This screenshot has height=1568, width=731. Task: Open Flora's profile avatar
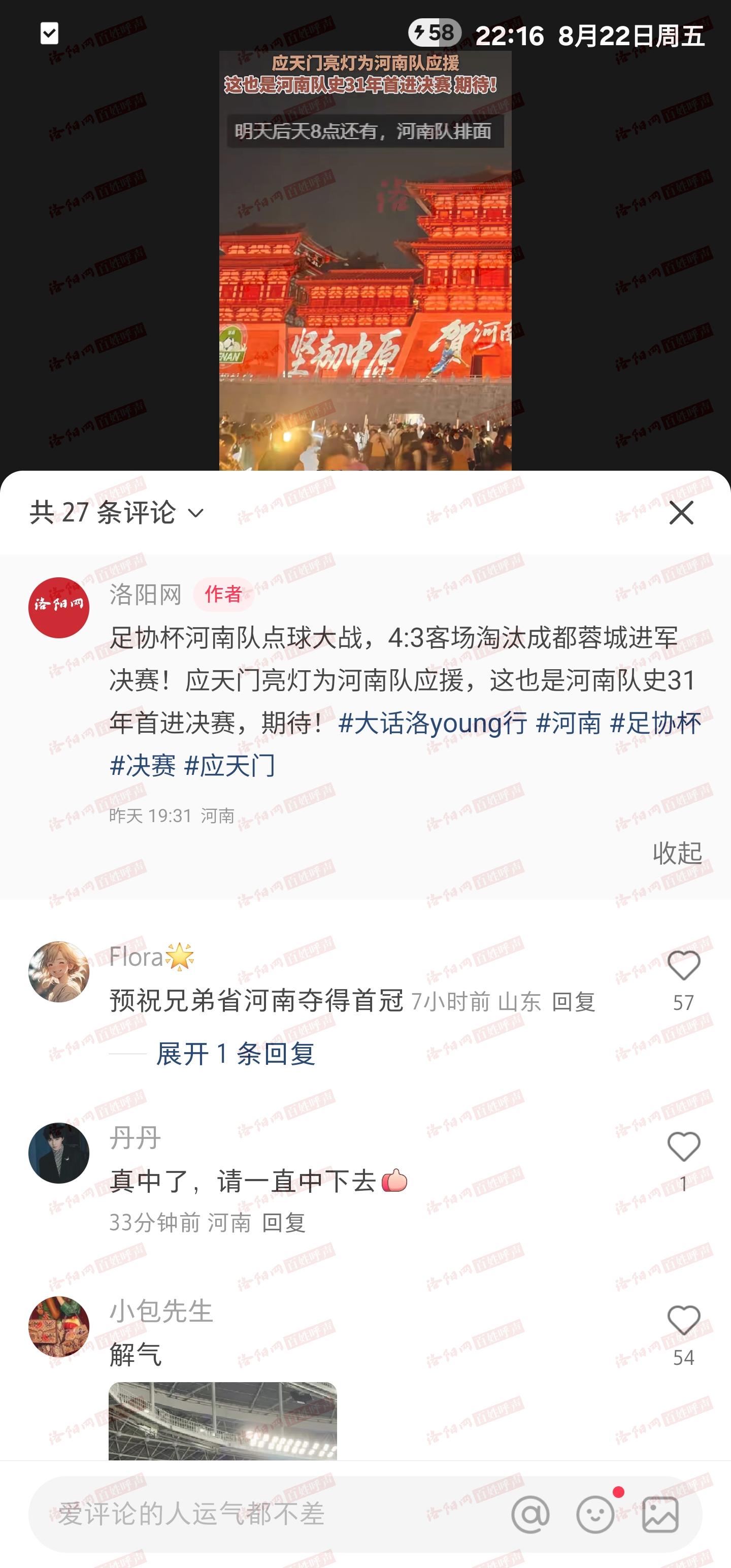[59, 971]
